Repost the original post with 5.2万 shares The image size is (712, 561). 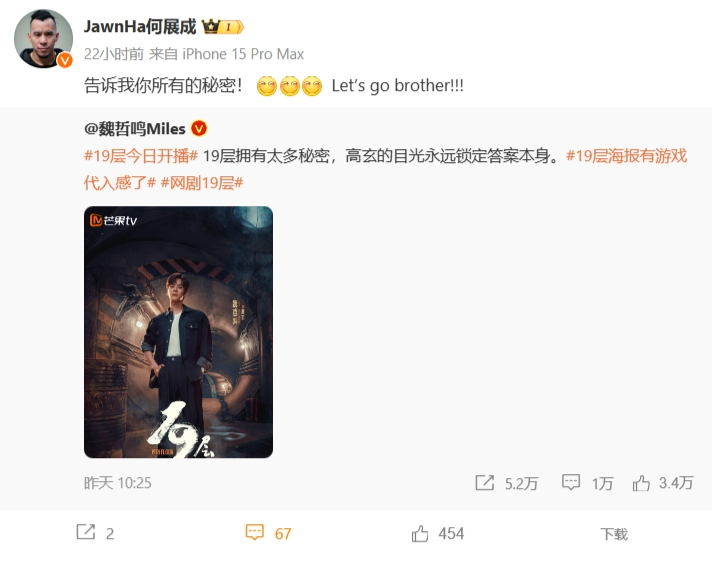pos(506,483)
